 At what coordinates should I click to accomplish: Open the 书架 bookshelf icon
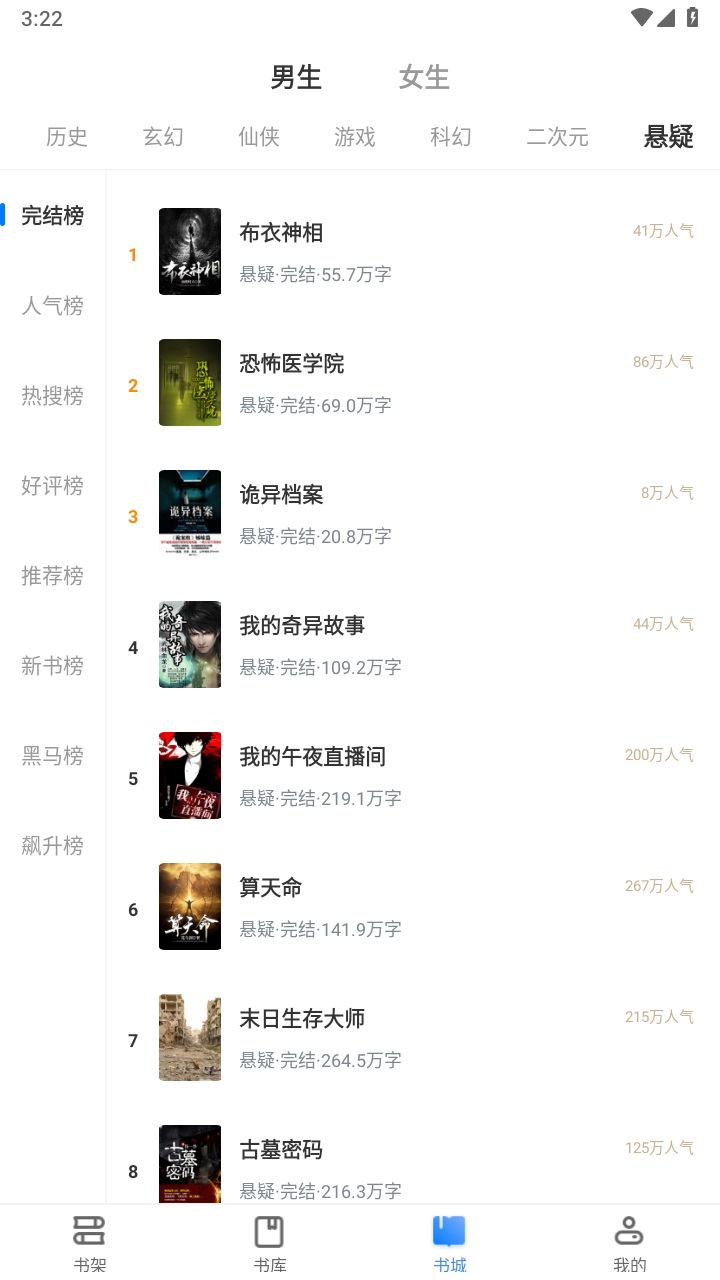click(89, 1238)
